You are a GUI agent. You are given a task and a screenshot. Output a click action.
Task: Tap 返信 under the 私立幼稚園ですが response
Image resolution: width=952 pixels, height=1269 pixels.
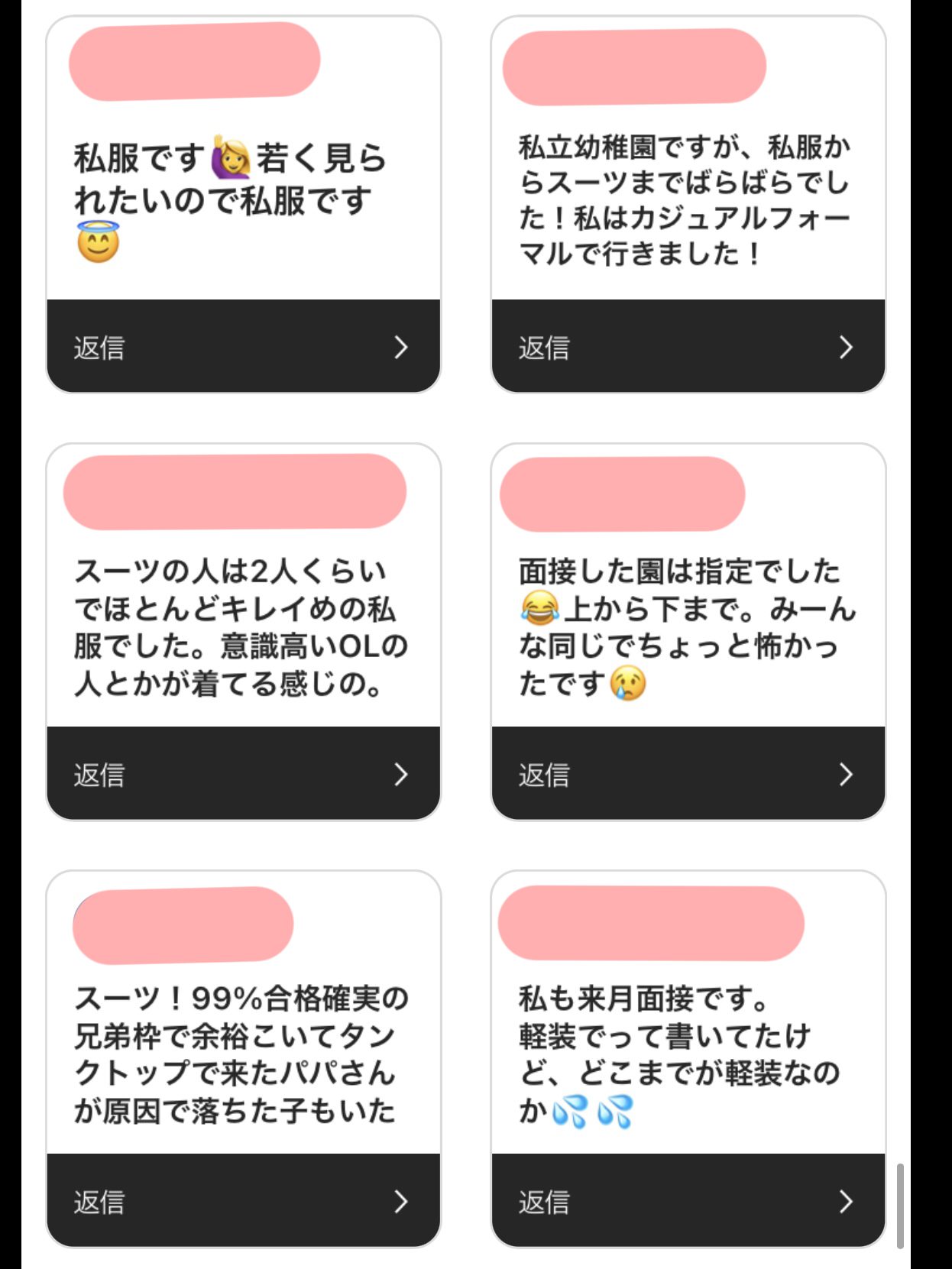point(688,347)
